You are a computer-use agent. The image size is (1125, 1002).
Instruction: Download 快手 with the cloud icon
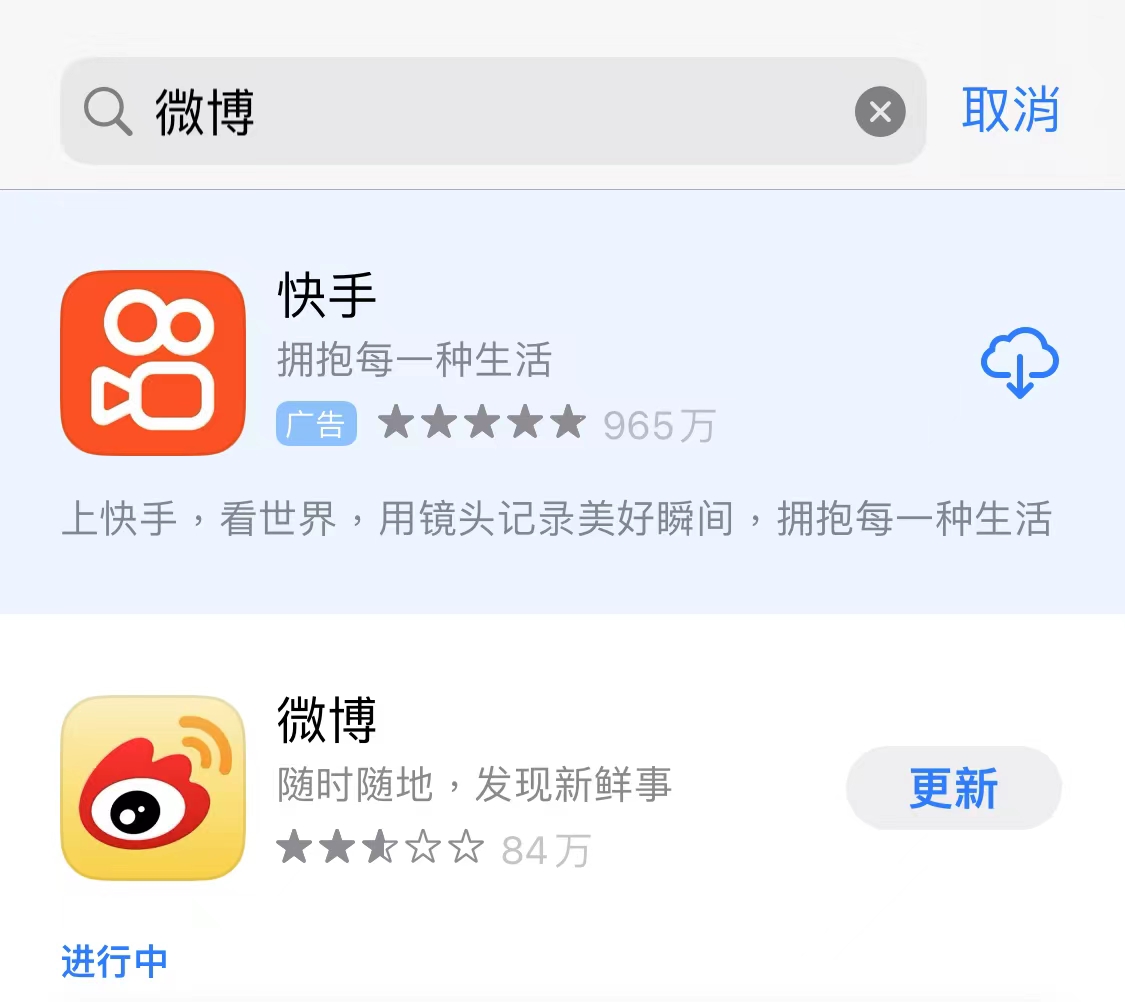point(1019,362)
